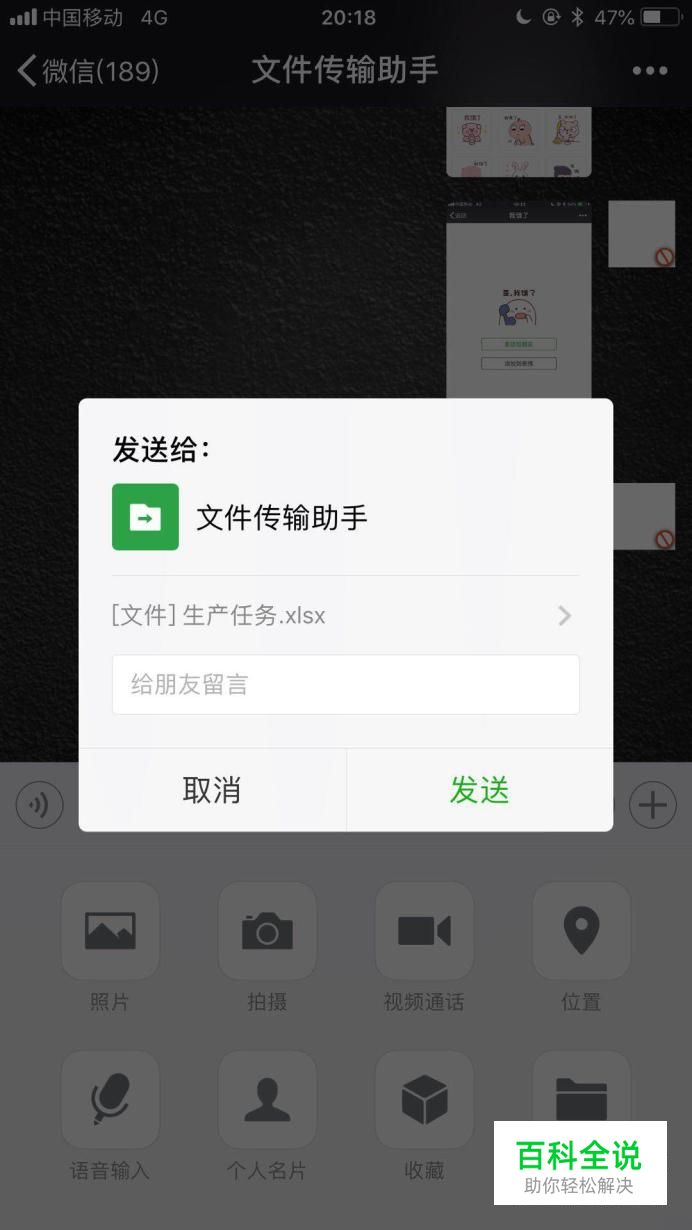This screenshot has width=692, height=1230.
Task: Cancel sending with 取消
Action: (212, 790)
